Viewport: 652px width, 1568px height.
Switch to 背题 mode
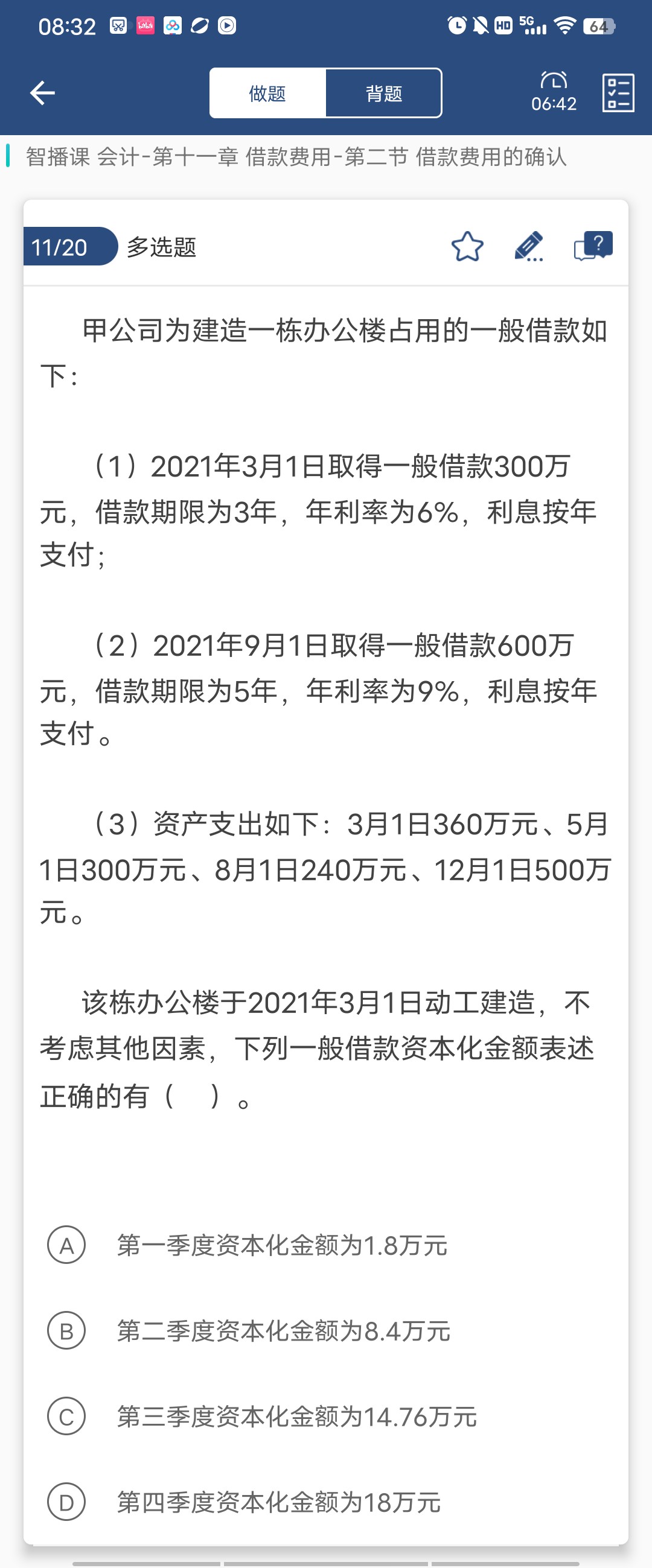coord(383,93)
